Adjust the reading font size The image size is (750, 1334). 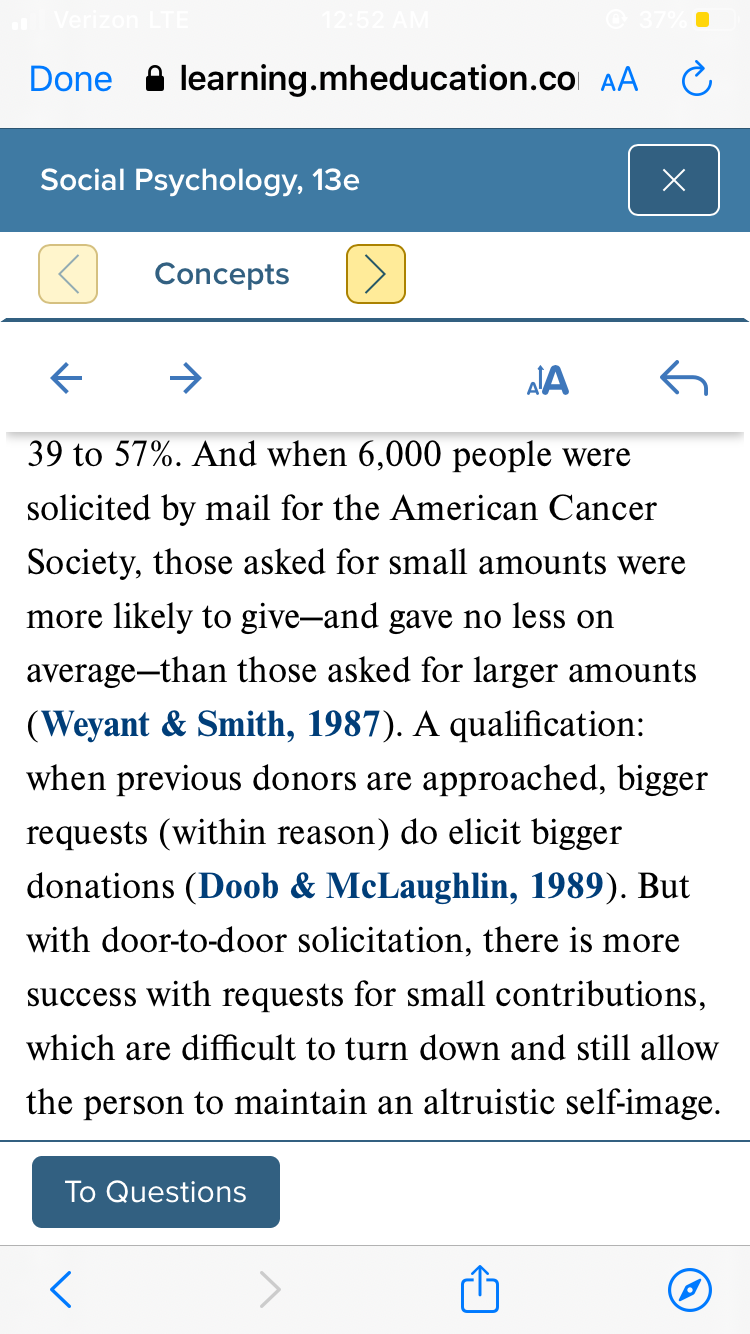(x=548, y=379)
